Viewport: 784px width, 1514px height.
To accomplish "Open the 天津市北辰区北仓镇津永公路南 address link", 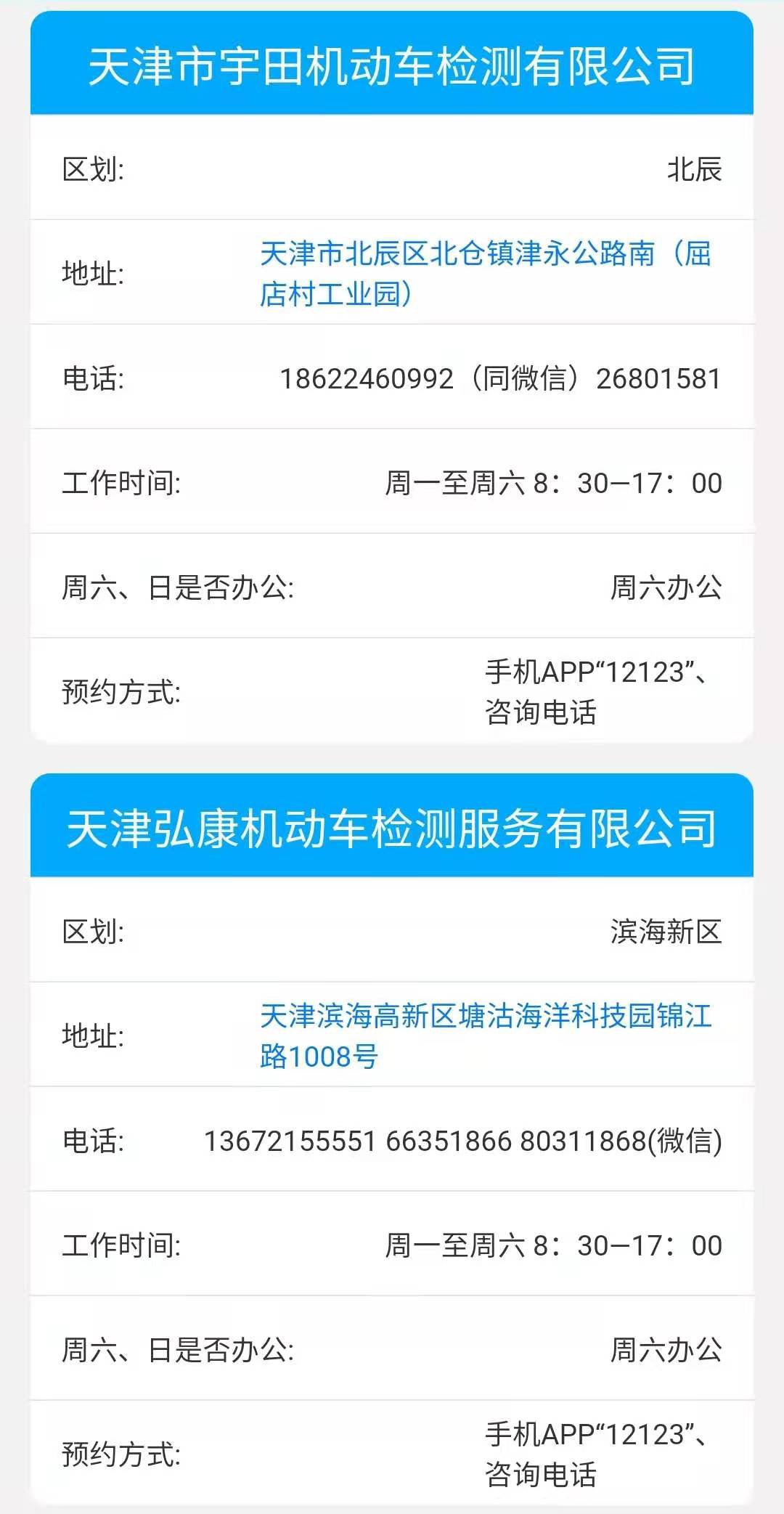I will coord(485,273).
